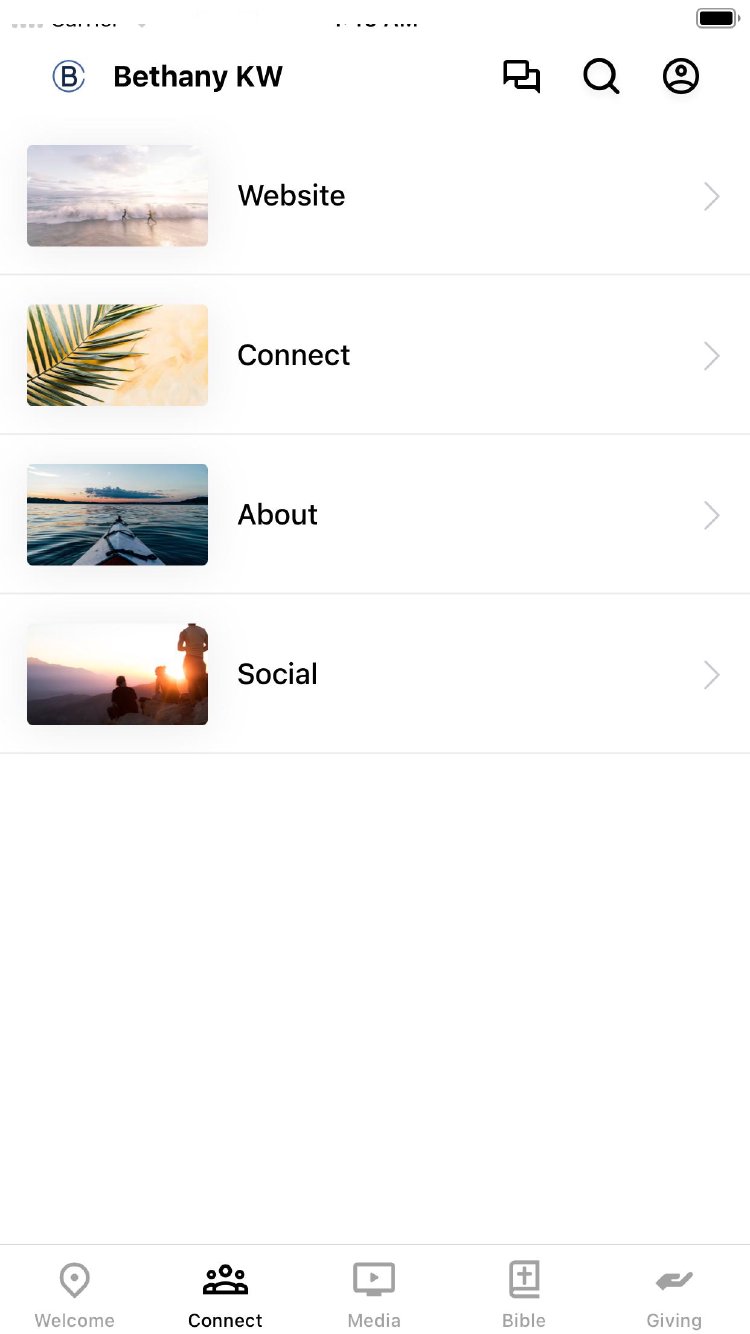Open the Bible tab
Image resolution: width=750 pixels, height=1334 pixels.
(524, 1294)
